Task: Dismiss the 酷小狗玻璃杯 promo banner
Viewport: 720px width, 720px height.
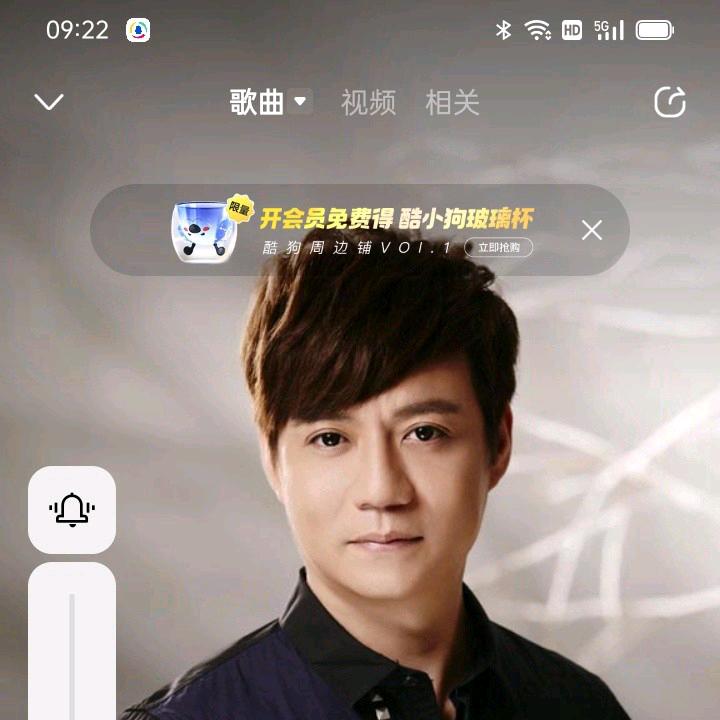Action: pos(592,231)
